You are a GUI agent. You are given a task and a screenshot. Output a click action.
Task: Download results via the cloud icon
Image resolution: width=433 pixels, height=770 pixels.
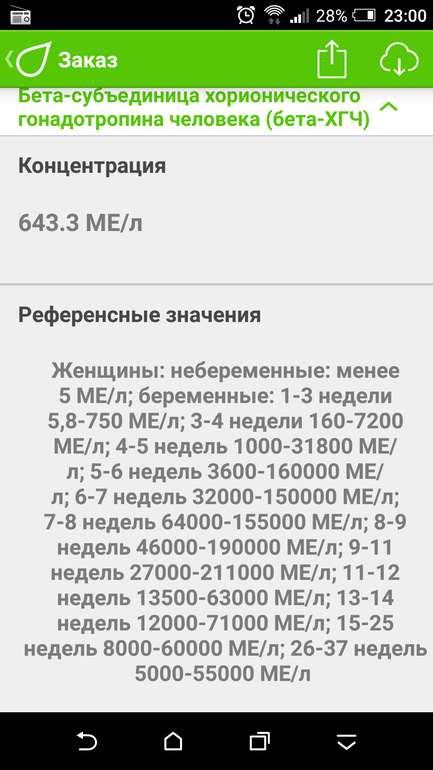tap(399, 59)
